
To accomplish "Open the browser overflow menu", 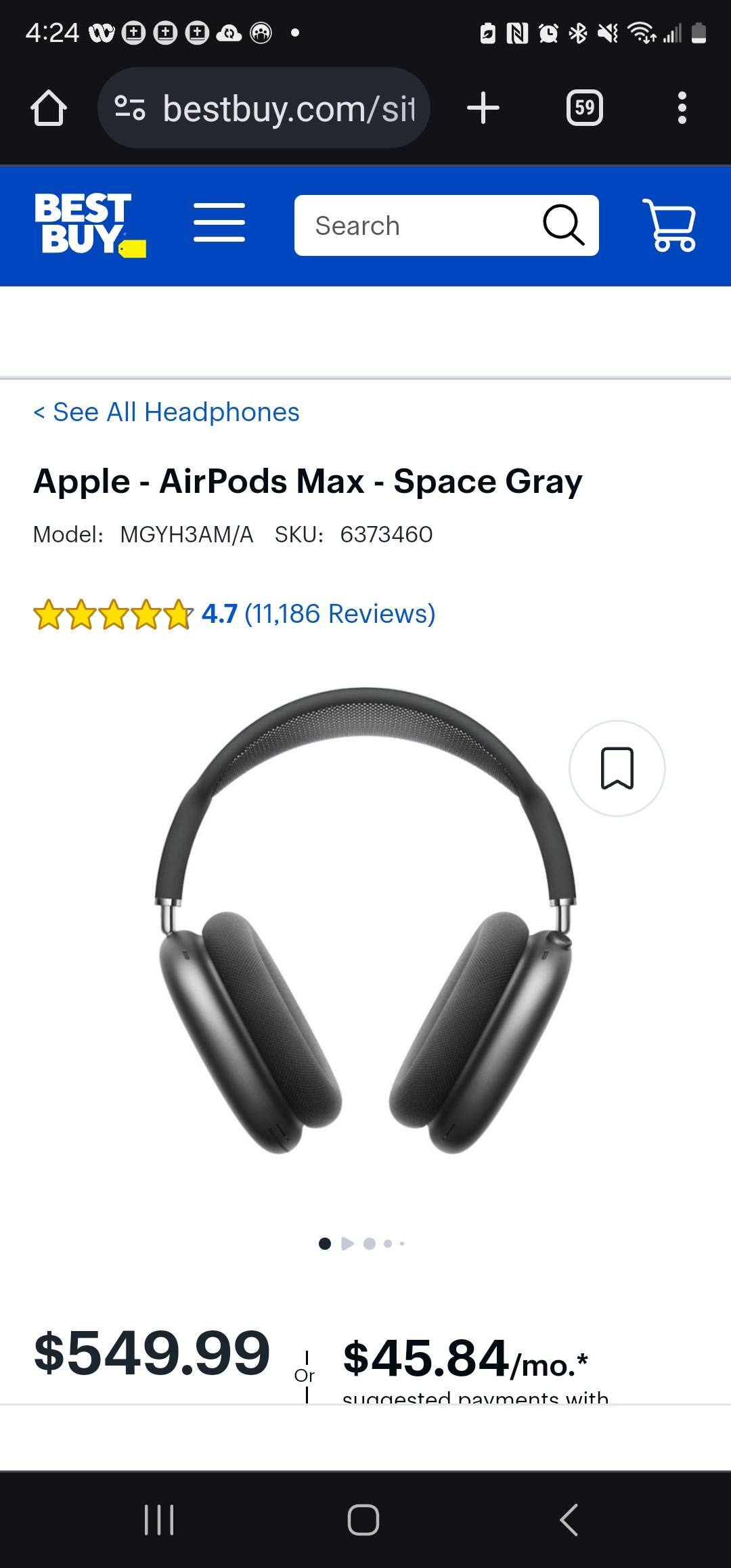I will tap(682, 108).
